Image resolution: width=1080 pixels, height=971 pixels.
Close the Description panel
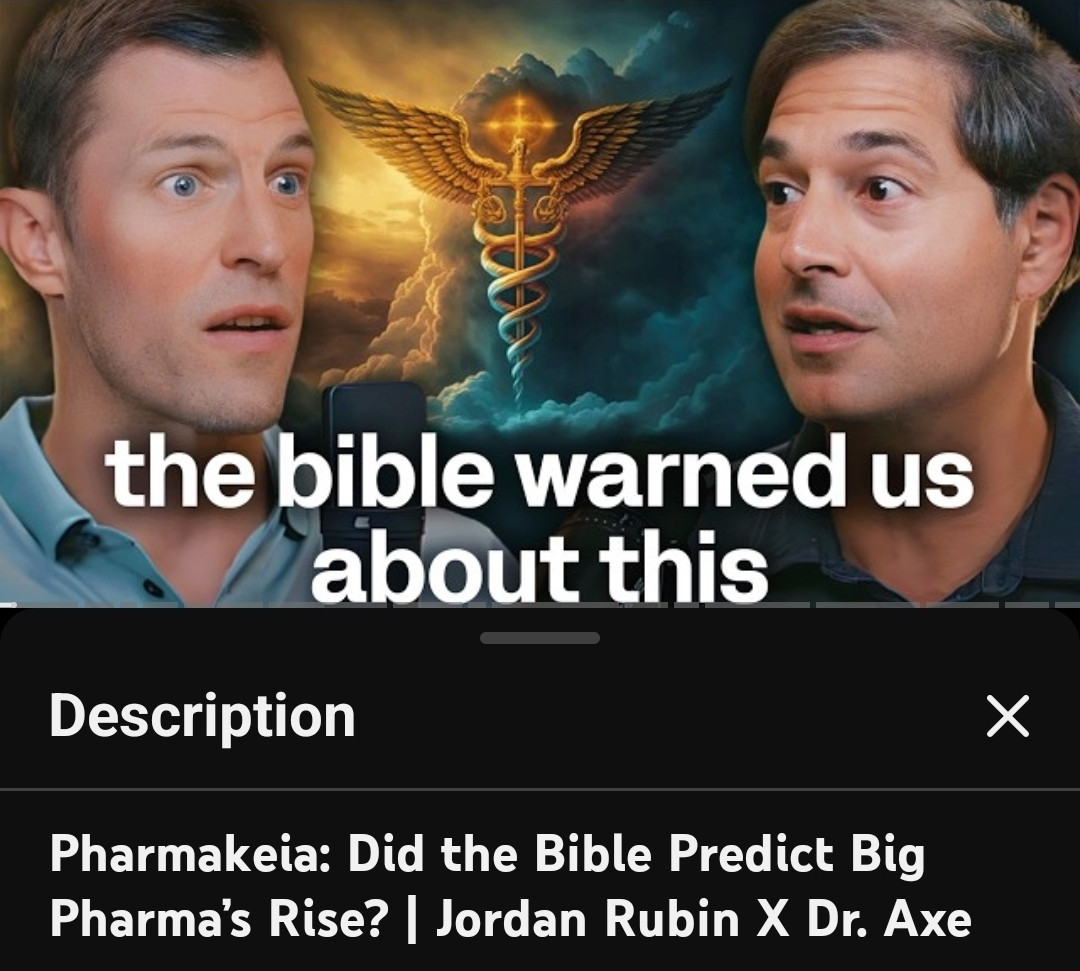point(1007,716)
